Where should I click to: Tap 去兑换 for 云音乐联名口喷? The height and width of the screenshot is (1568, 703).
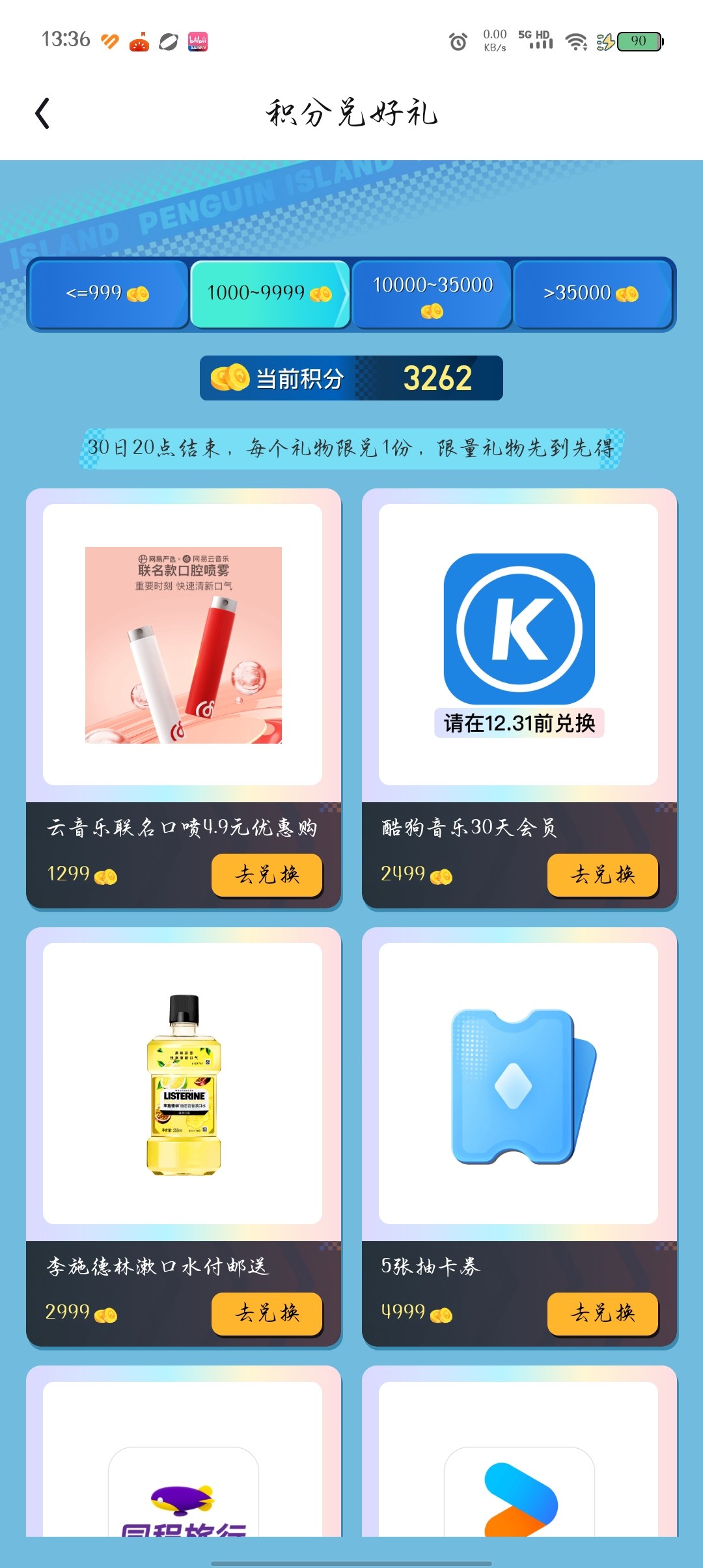(x=267, y=875)
